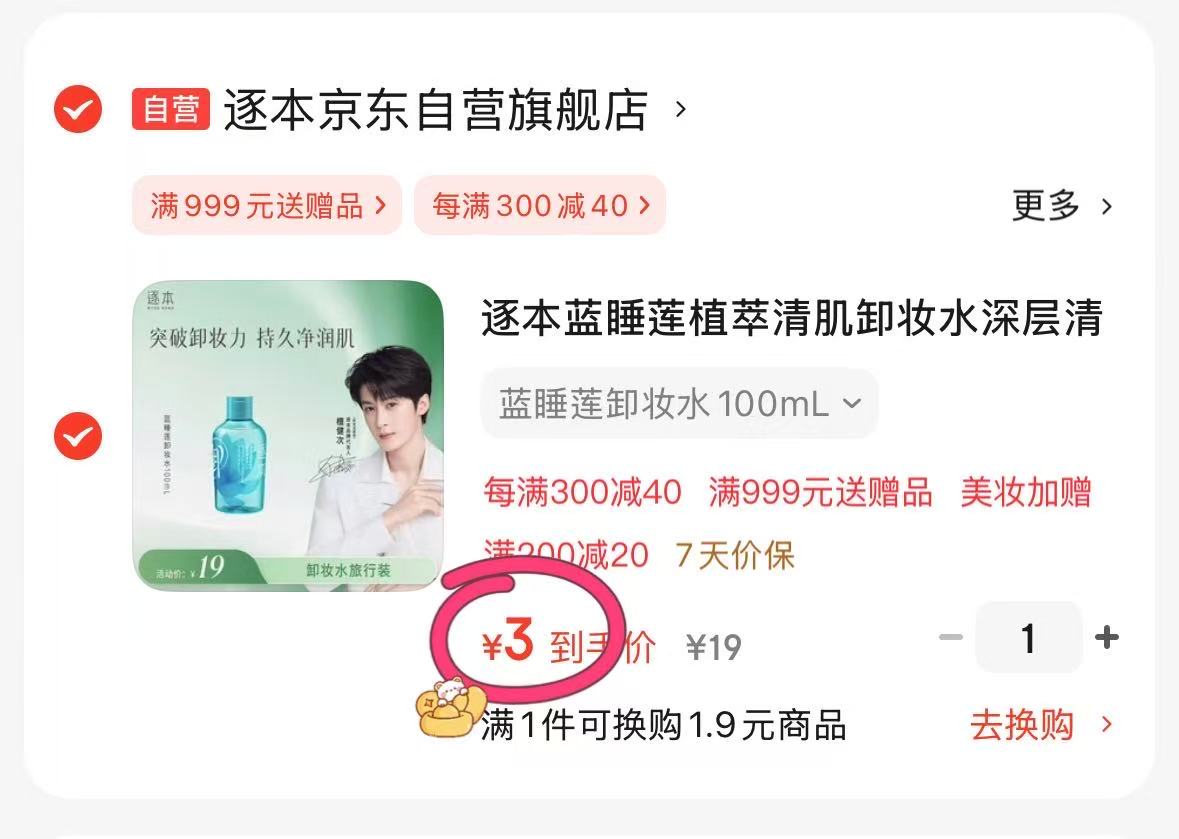This screenshot has width=1179, height=839.
Task: Uncheck the 逐本京东自营旗舰店 store checkbox
Action: (x=78, y=109)
